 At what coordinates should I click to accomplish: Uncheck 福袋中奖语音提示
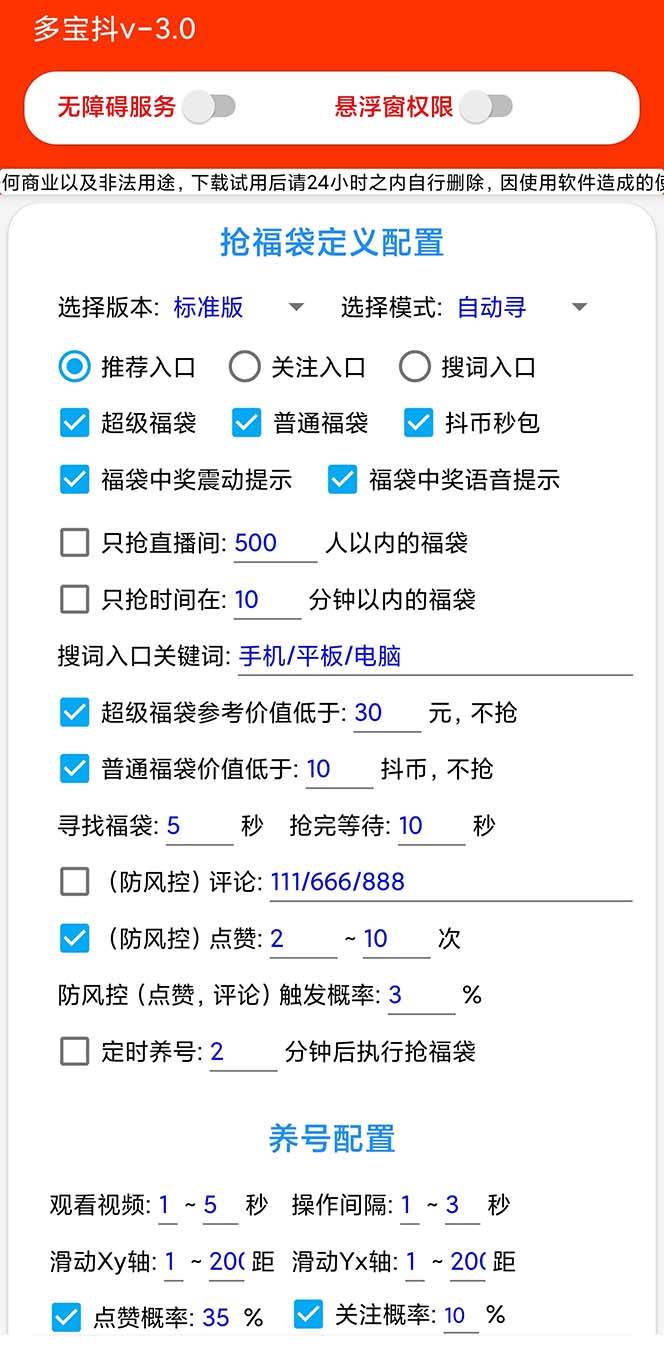tap(342, 480)
